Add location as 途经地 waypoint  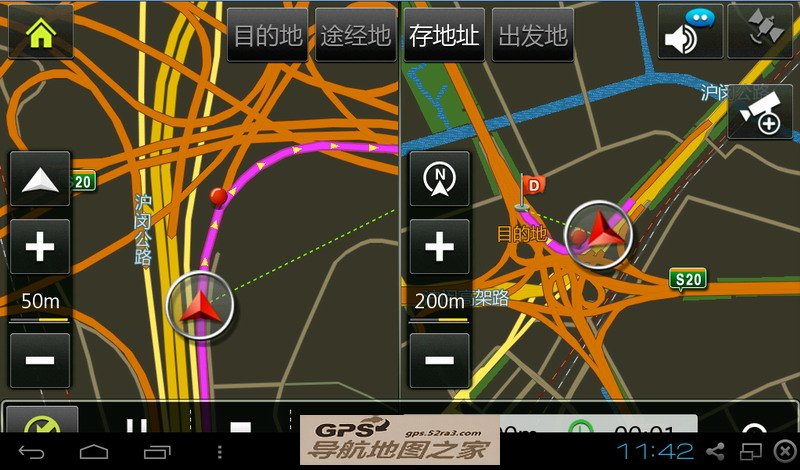click(355, 36)
